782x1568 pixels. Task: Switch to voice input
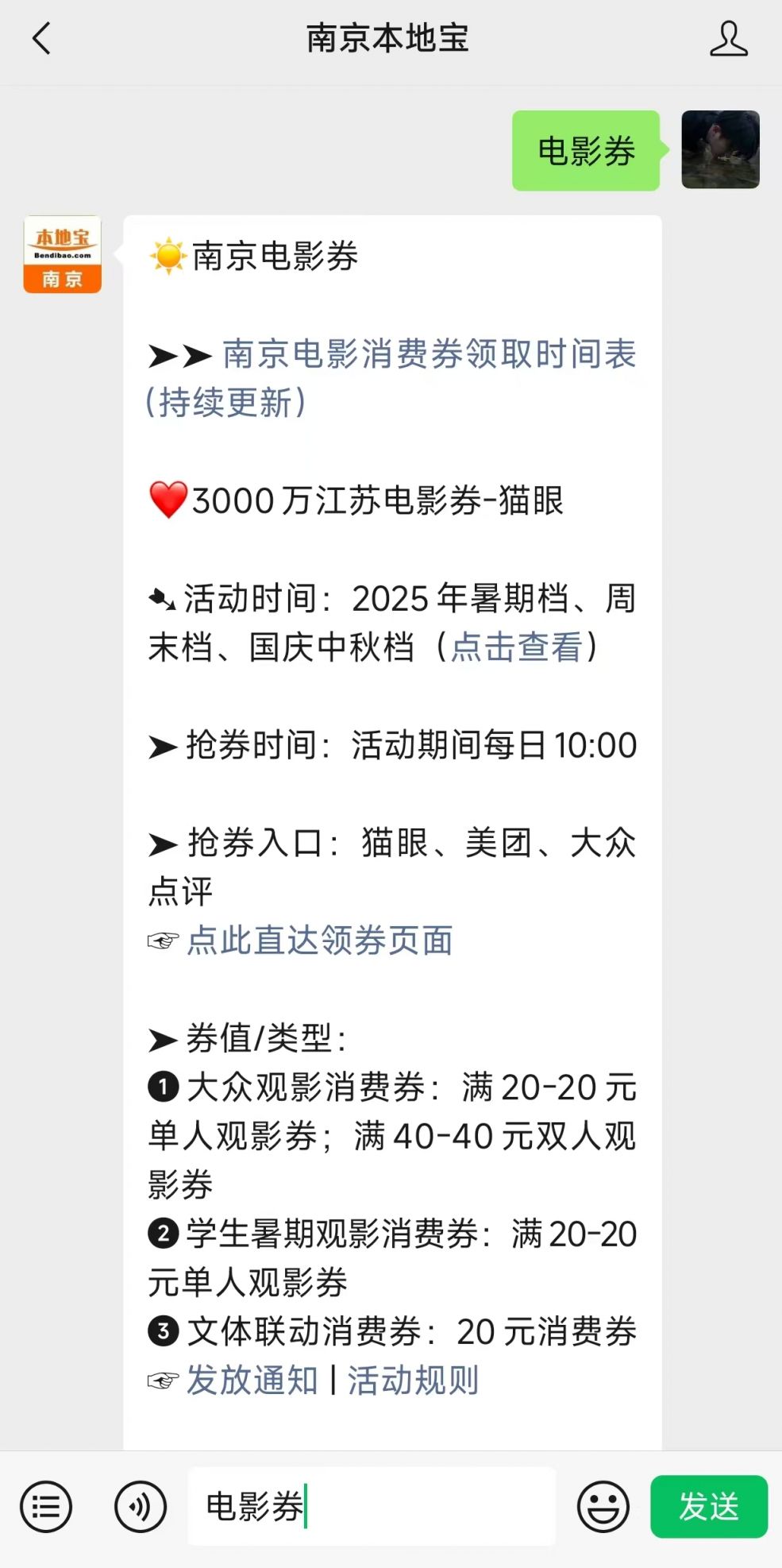click(x=141, y=1507)
